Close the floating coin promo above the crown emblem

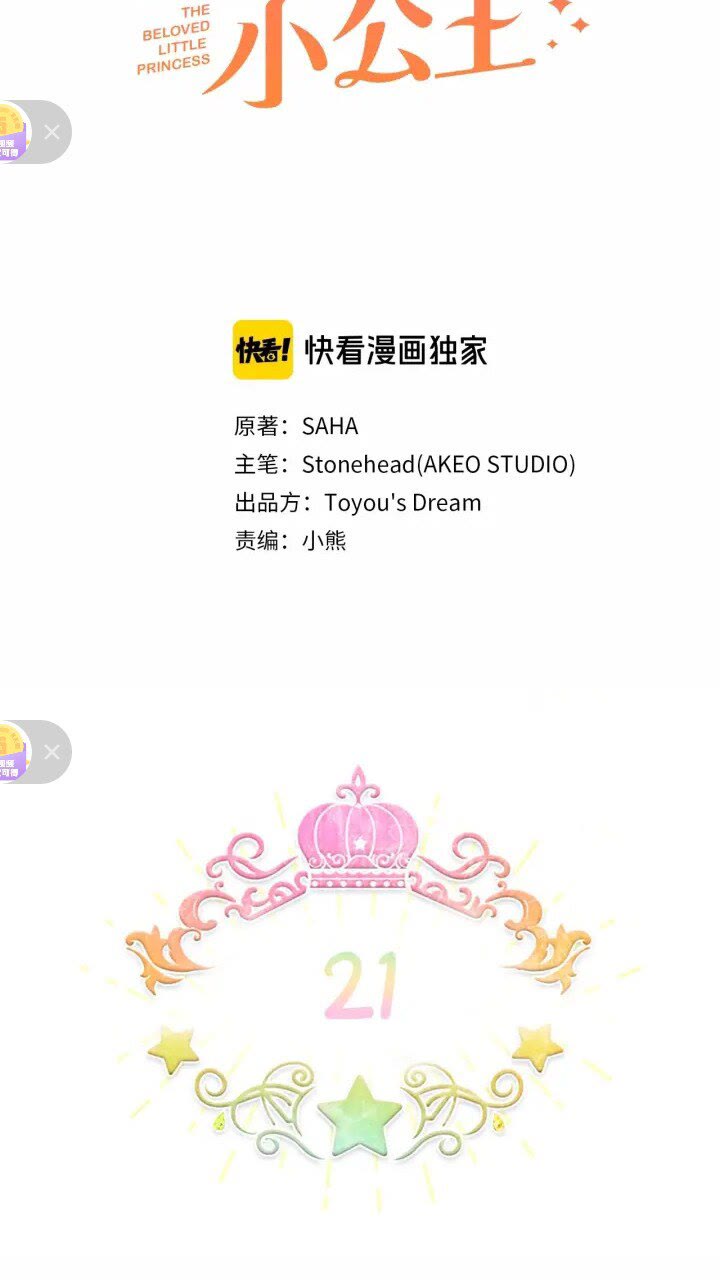pos(52,752)
